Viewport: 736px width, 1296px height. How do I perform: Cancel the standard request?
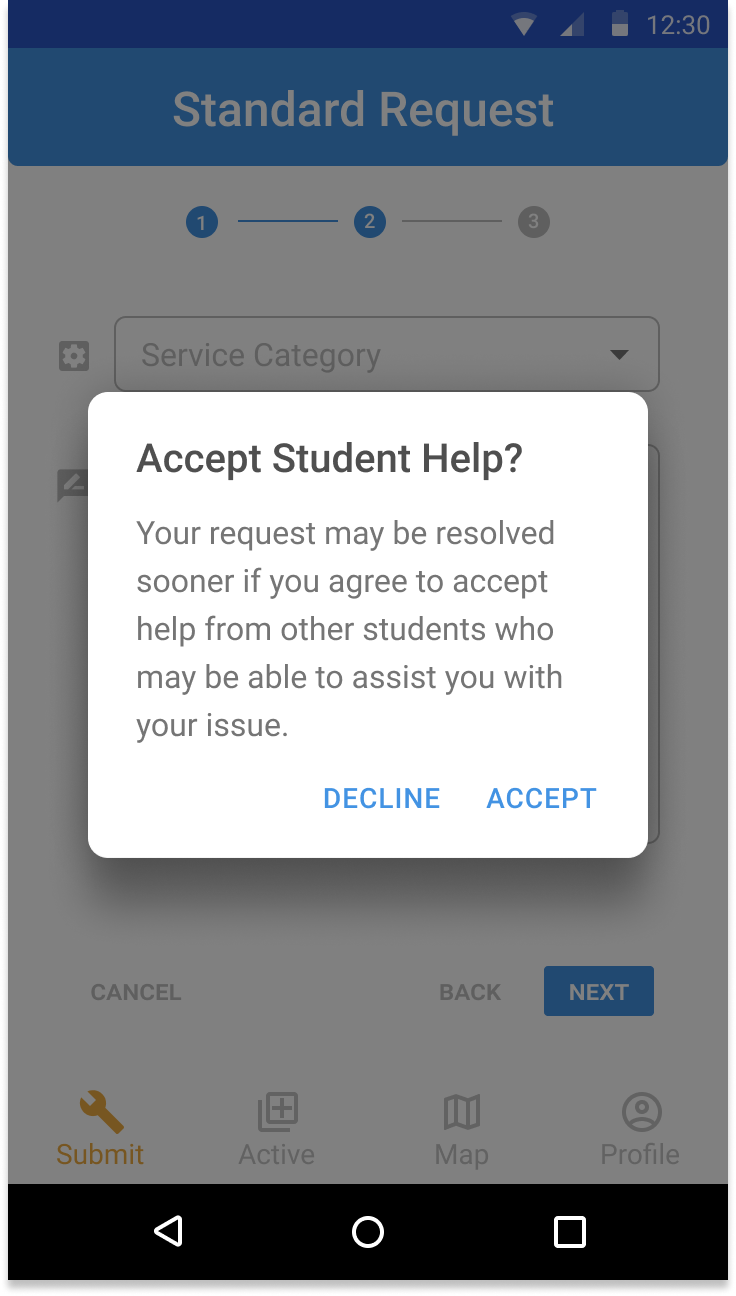pos(136,992)
